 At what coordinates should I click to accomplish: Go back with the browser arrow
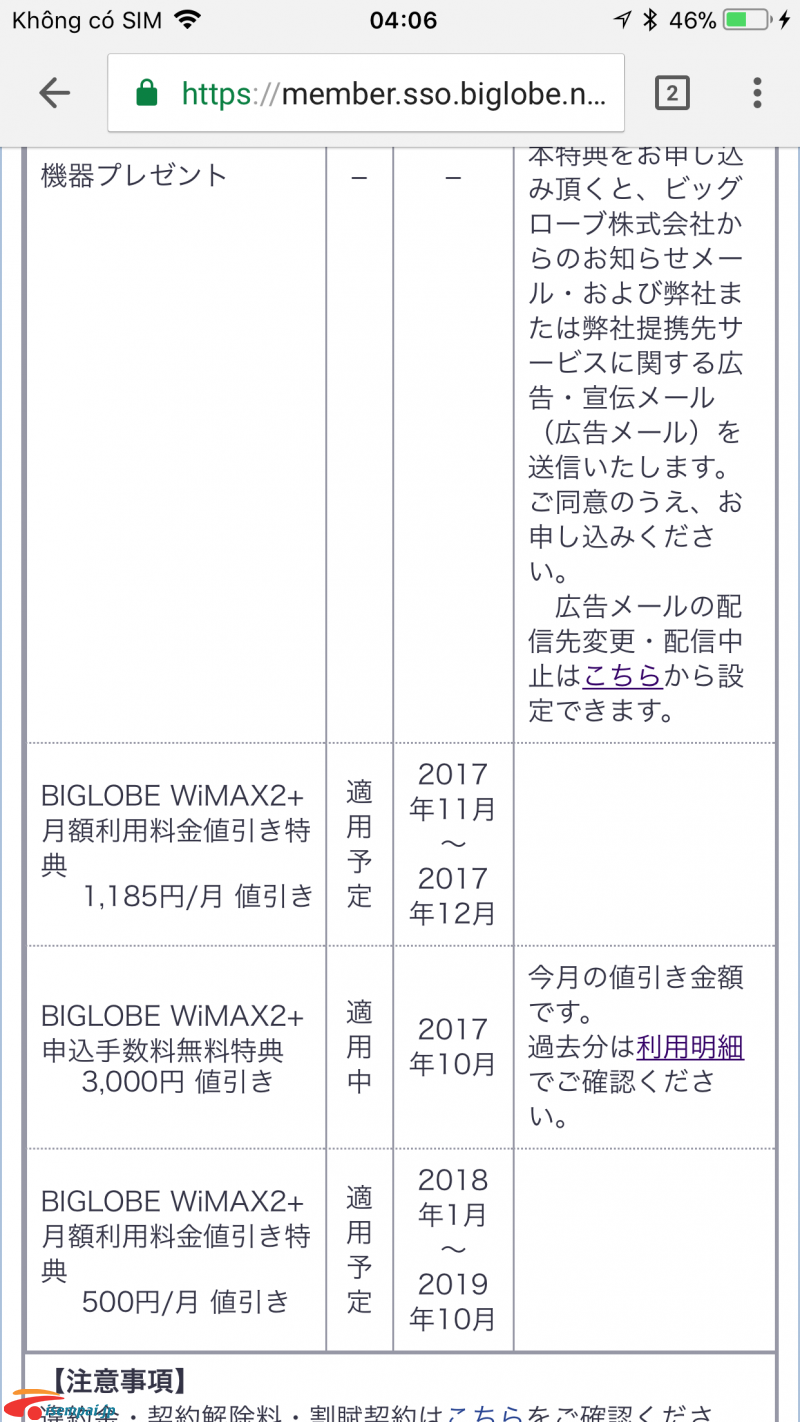click(x=54, y=94)
